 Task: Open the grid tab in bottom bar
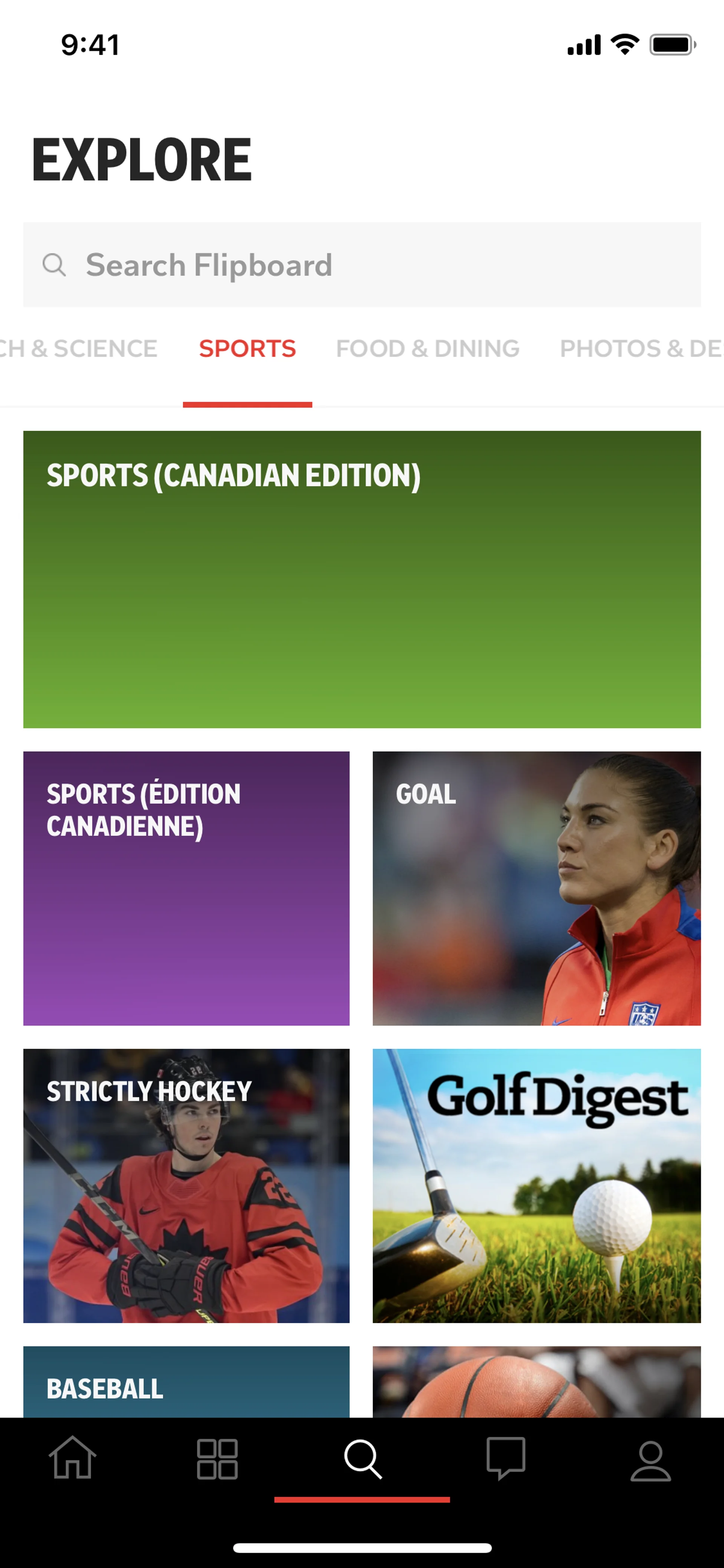pos(217,1459)
